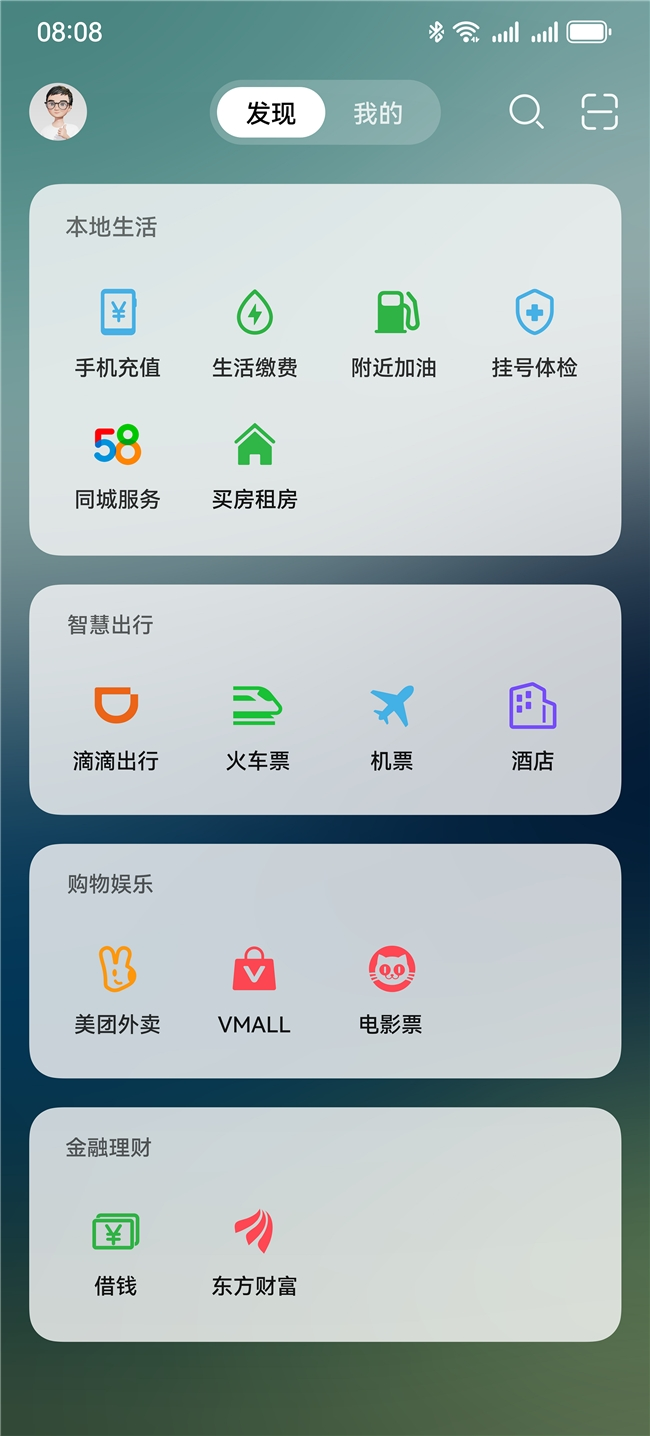Select the 发现 tab
The height and width of the screenshot is (1436, 650).
point(271,113)
